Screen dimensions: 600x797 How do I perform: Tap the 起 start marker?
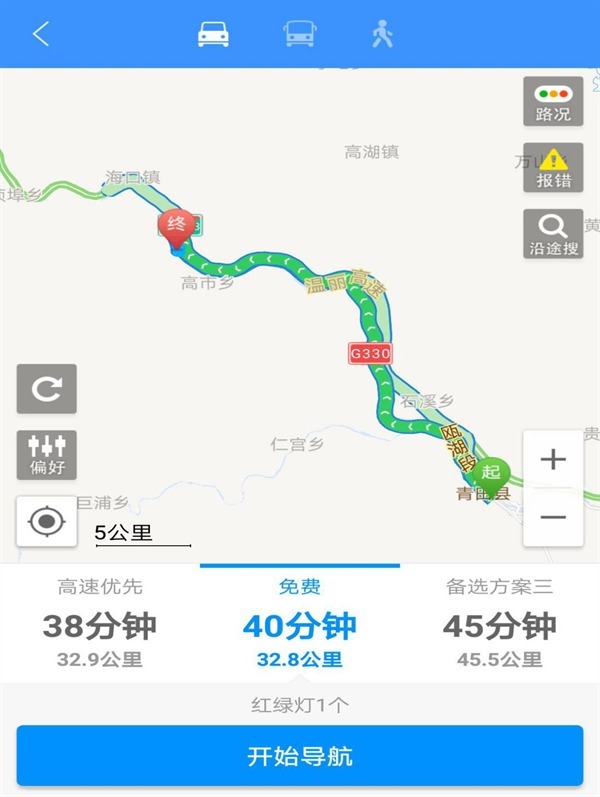pos(491,476)
